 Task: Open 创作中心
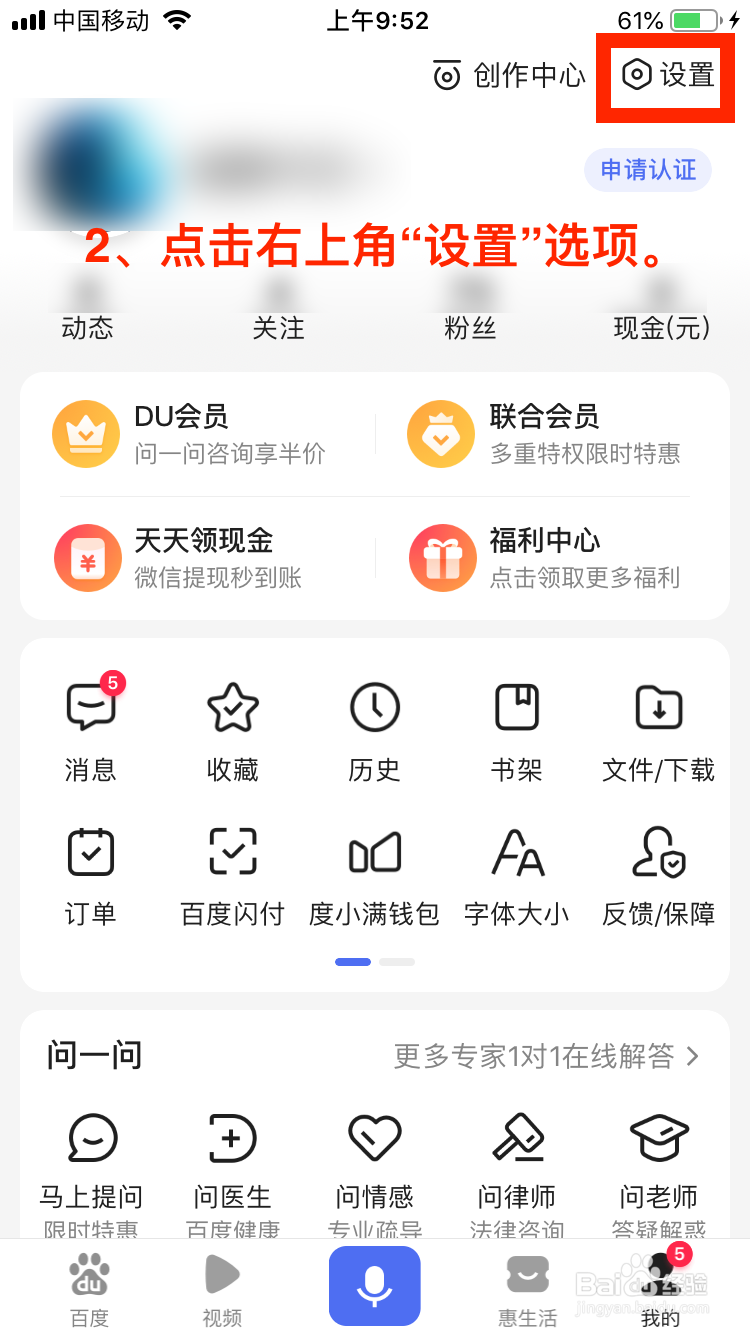click(x=509, y=75)
